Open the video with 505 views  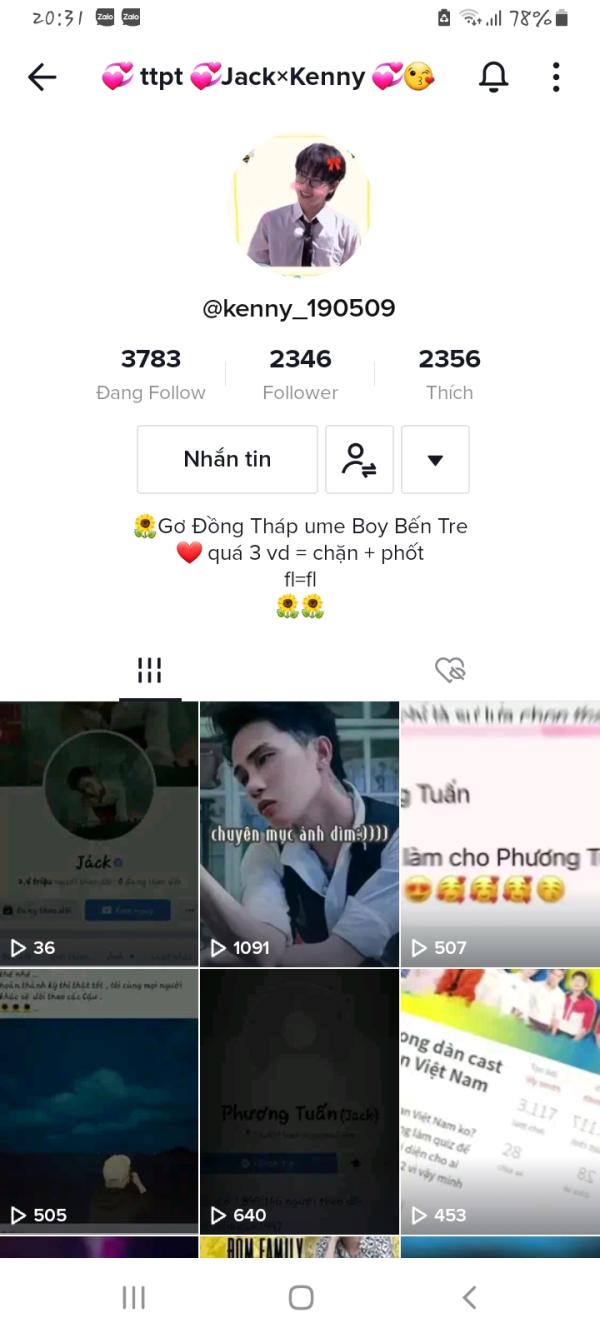99,1101
